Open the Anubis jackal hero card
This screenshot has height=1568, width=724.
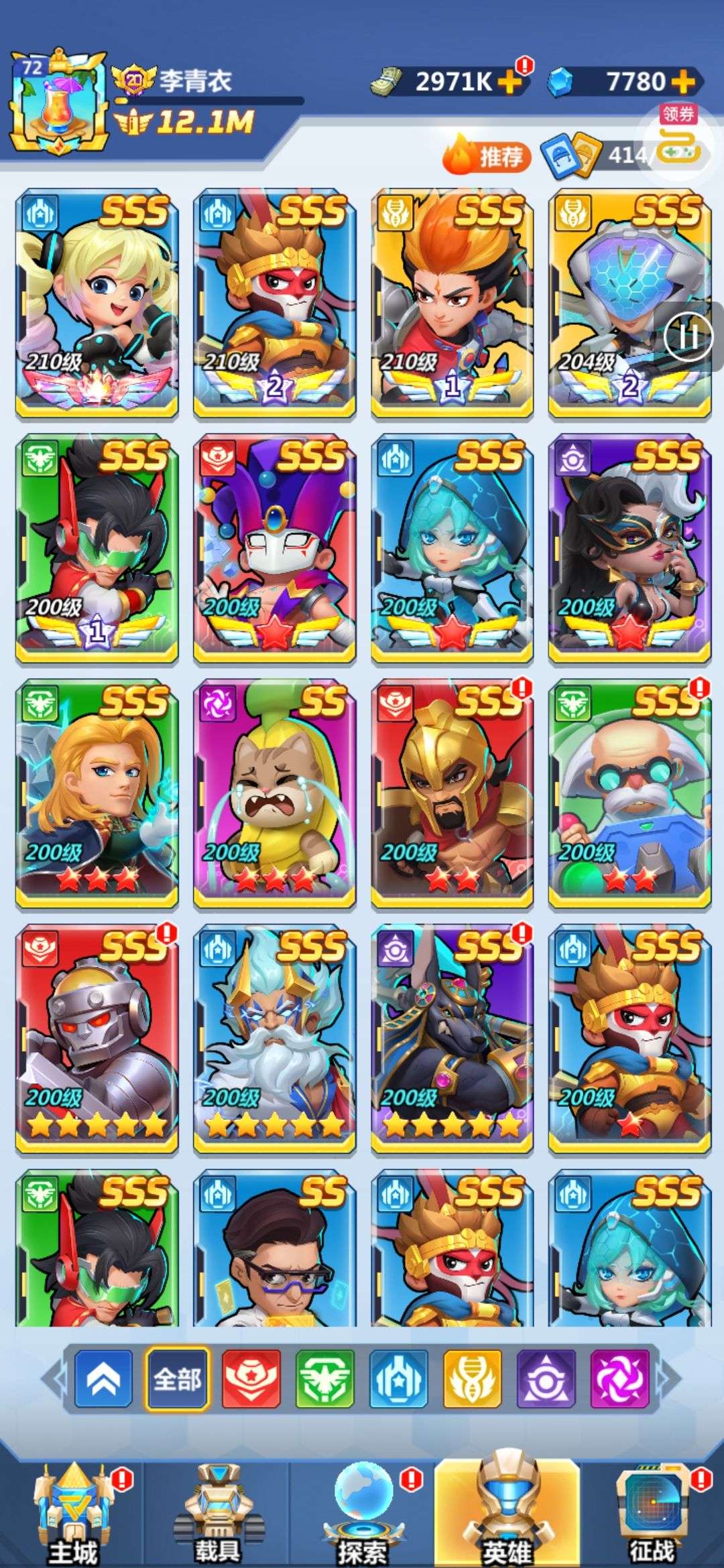click(x=452, y=1039)
